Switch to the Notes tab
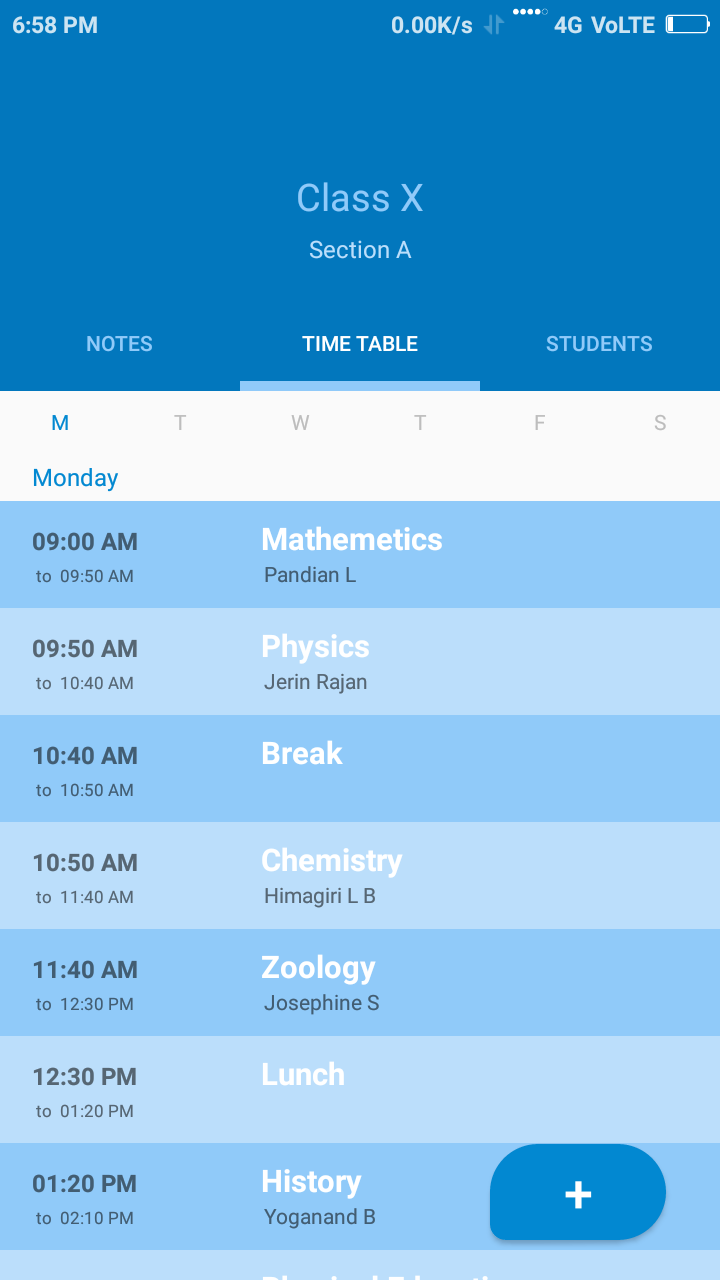Viewport: 720px width, 1280px height. pyautogui.click(x=119, y=344)
